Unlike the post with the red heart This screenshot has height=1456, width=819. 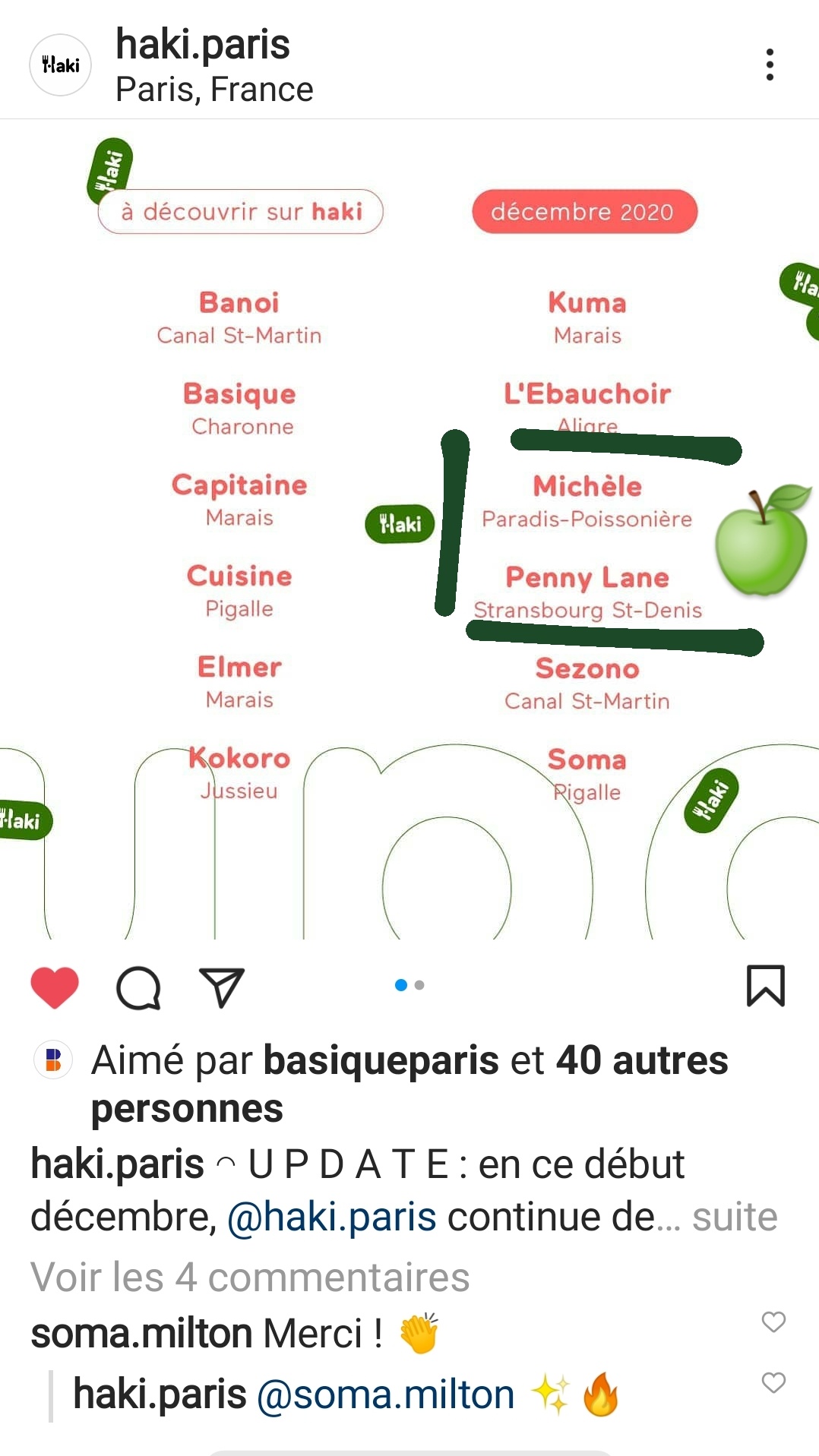click(55, 987)
